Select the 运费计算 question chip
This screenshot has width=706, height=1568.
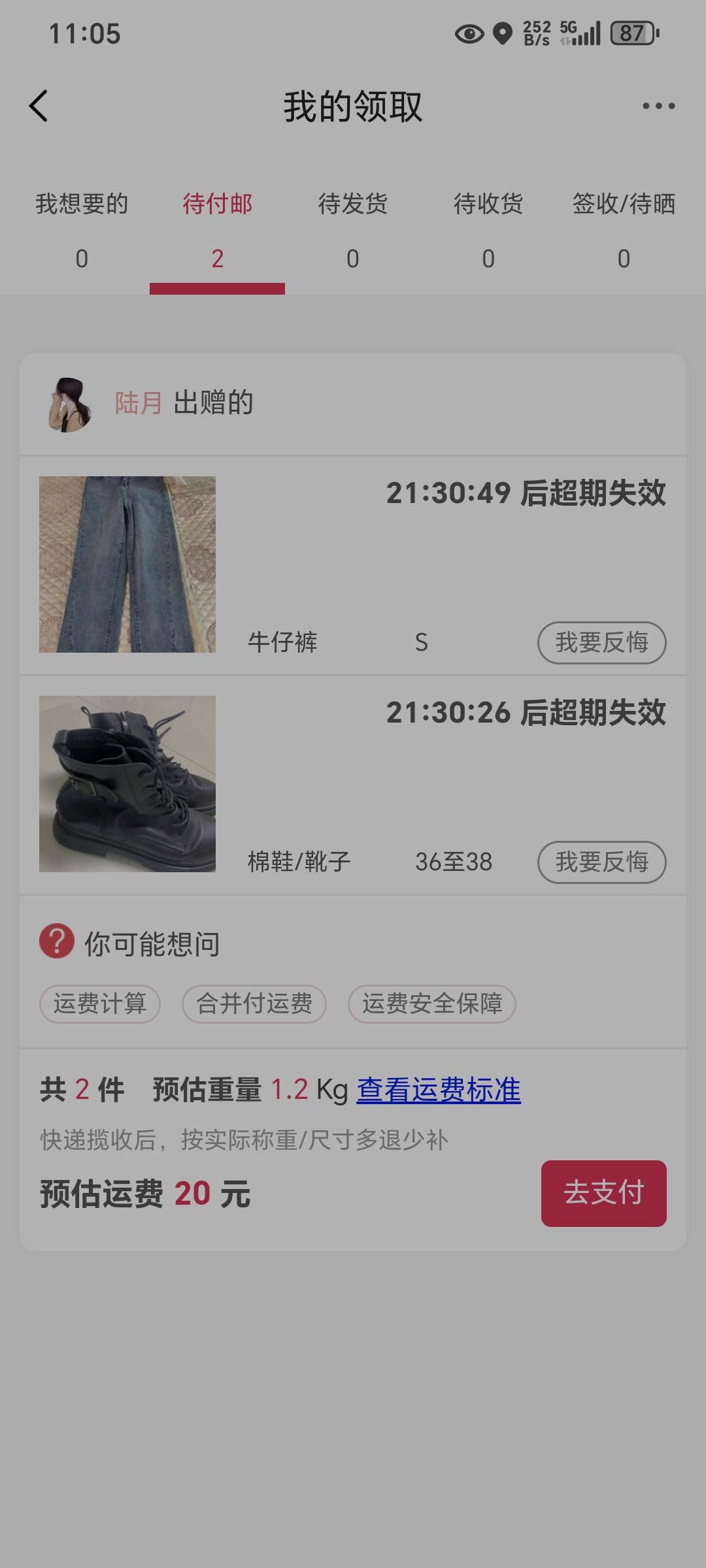pos(100,1004)
